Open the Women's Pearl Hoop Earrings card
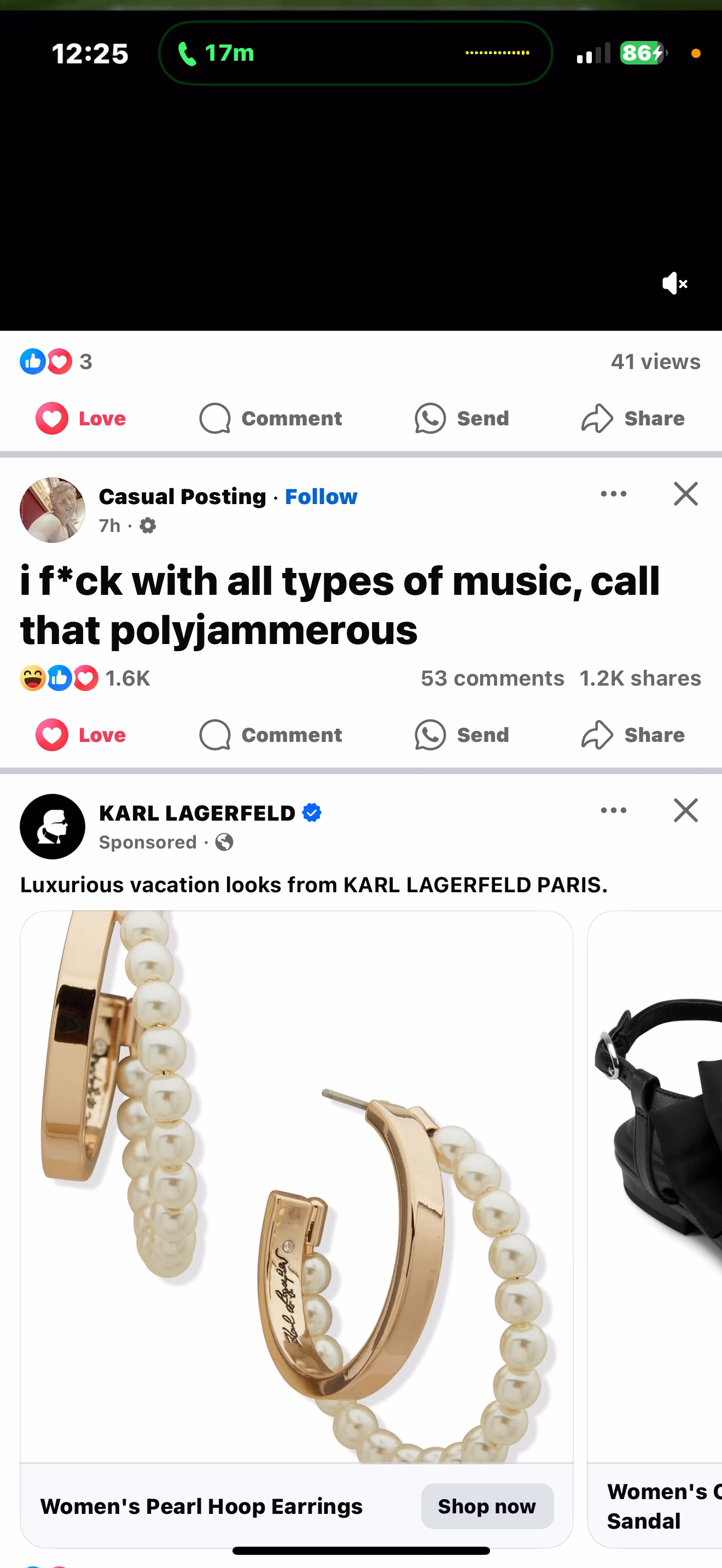Viewport: 722px width, 1568px height. click(296, 1187)
